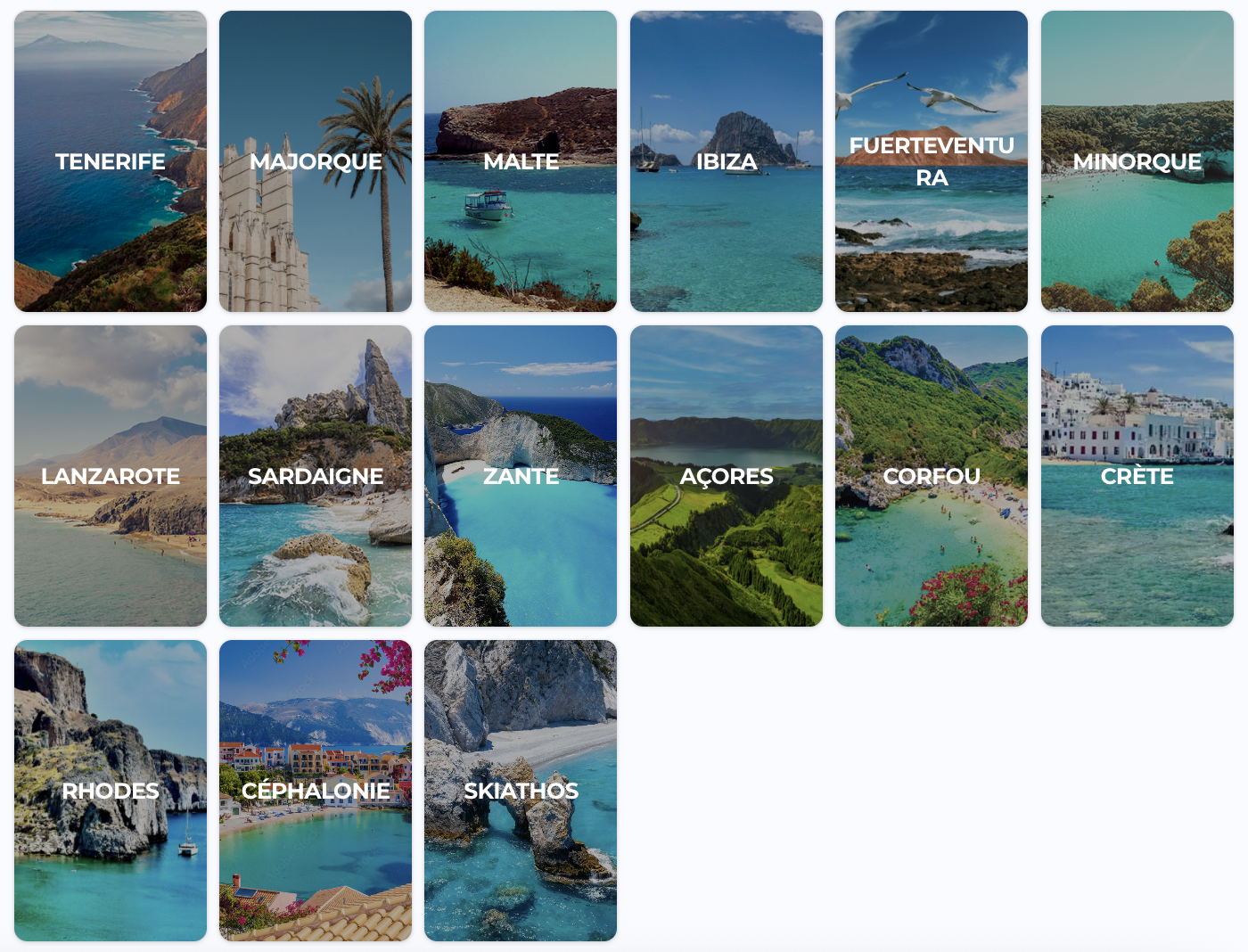View the Sardaigne destination
The image size is (1248, 952).
point(316,476)
